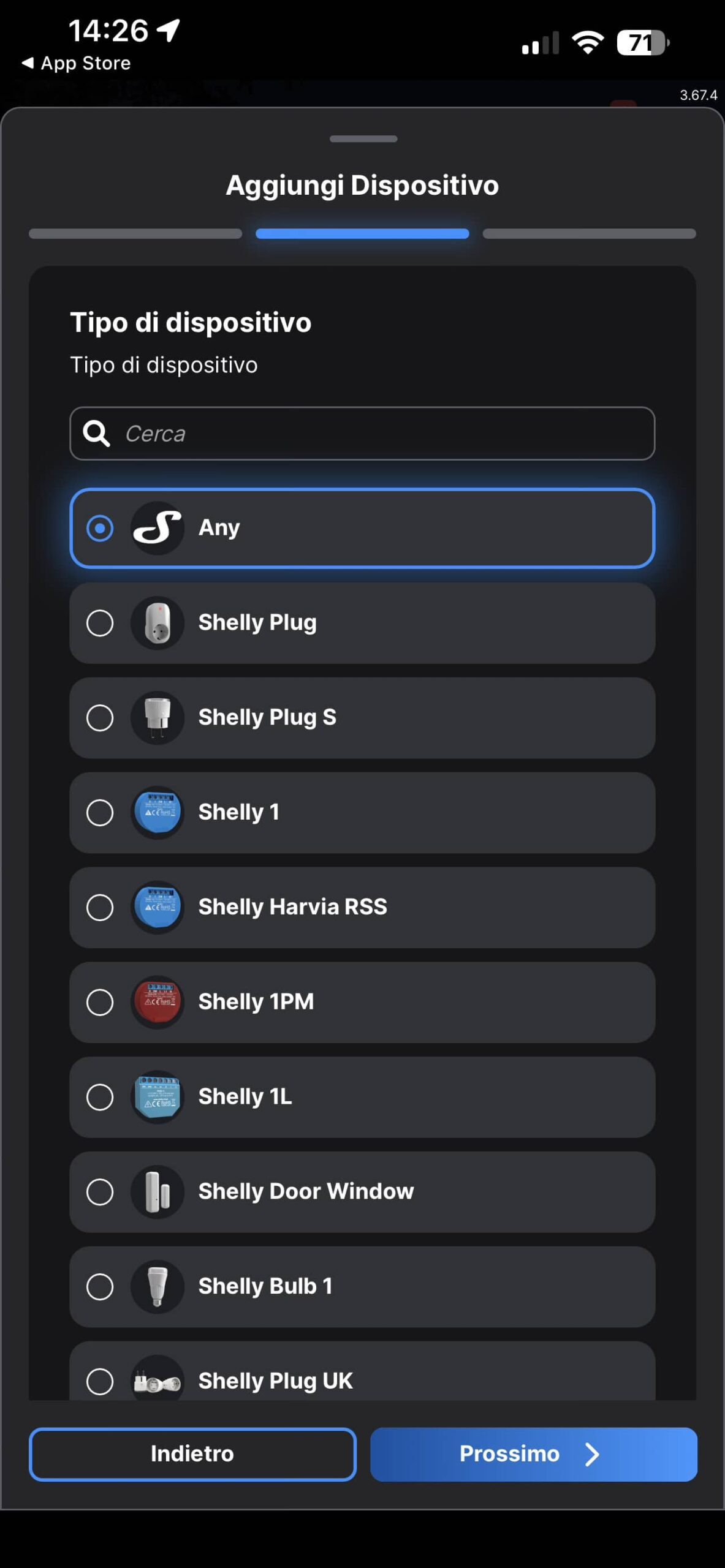This screenshot has height=1568, width=725.
Task: Choose Shelly Plug UK
Action: [x=362, y=1378]
